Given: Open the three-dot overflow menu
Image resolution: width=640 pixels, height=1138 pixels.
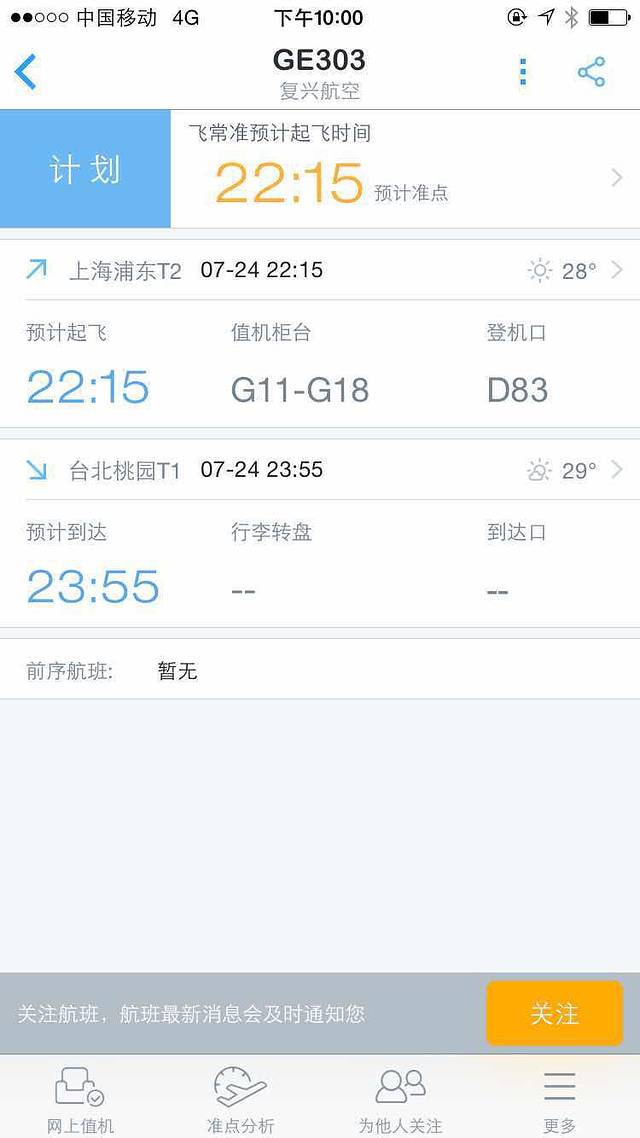Looking at the screenshot, I should [523, 72].
